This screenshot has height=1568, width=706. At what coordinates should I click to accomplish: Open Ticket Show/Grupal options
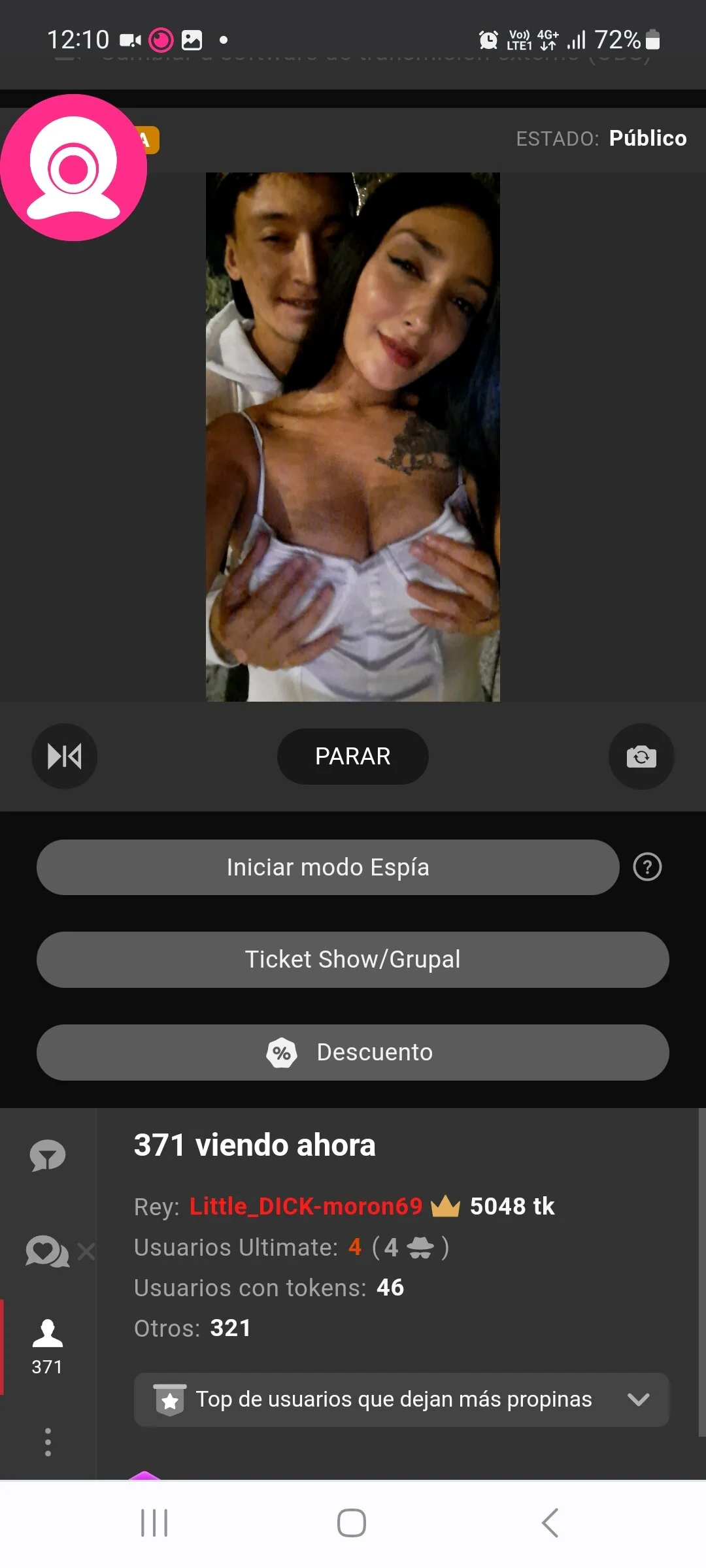pos(352,959)
